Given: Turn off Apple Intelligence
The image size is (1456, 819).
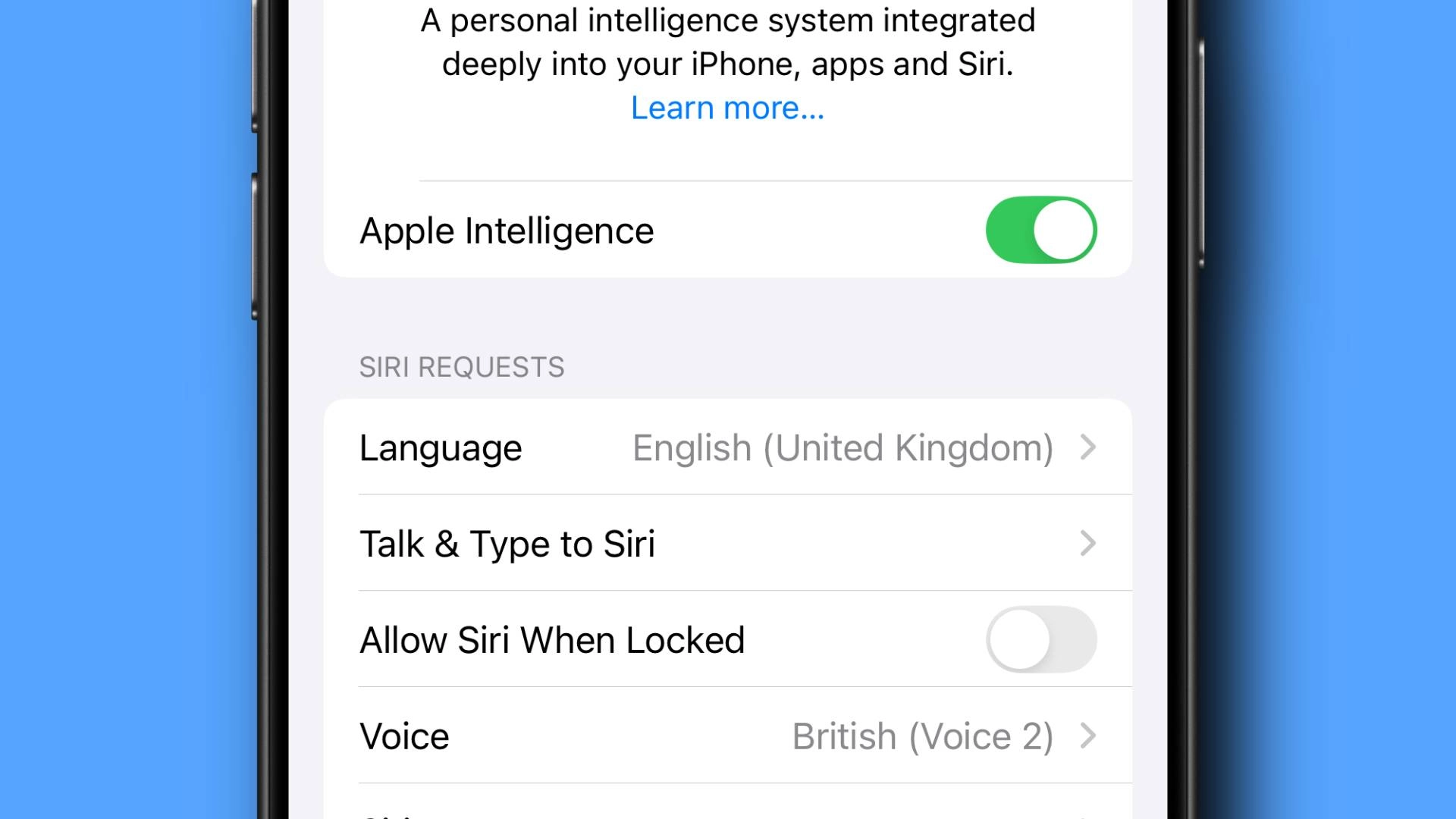Looking at the screenshot, I should (1040, 230).
